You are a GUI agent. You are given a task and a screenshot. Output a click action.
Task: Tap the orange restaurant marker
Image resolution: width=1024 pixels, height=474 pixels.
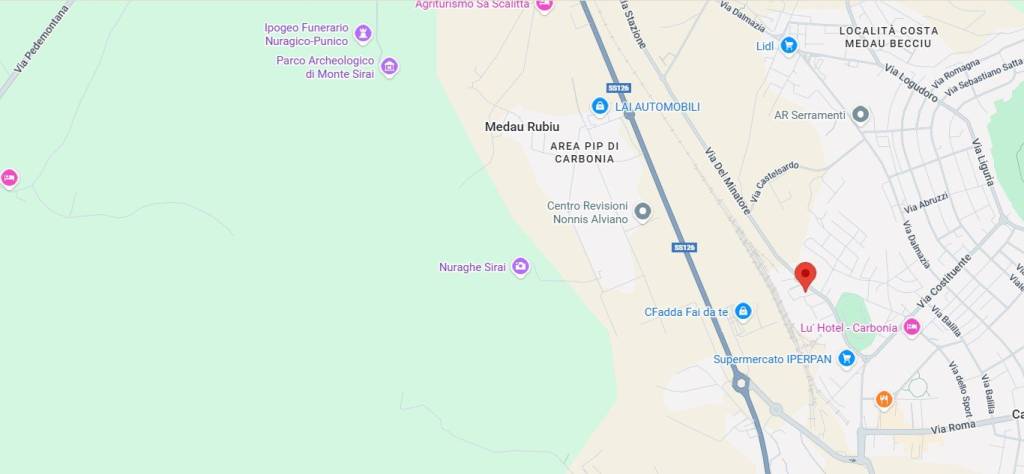pos(883,400)
